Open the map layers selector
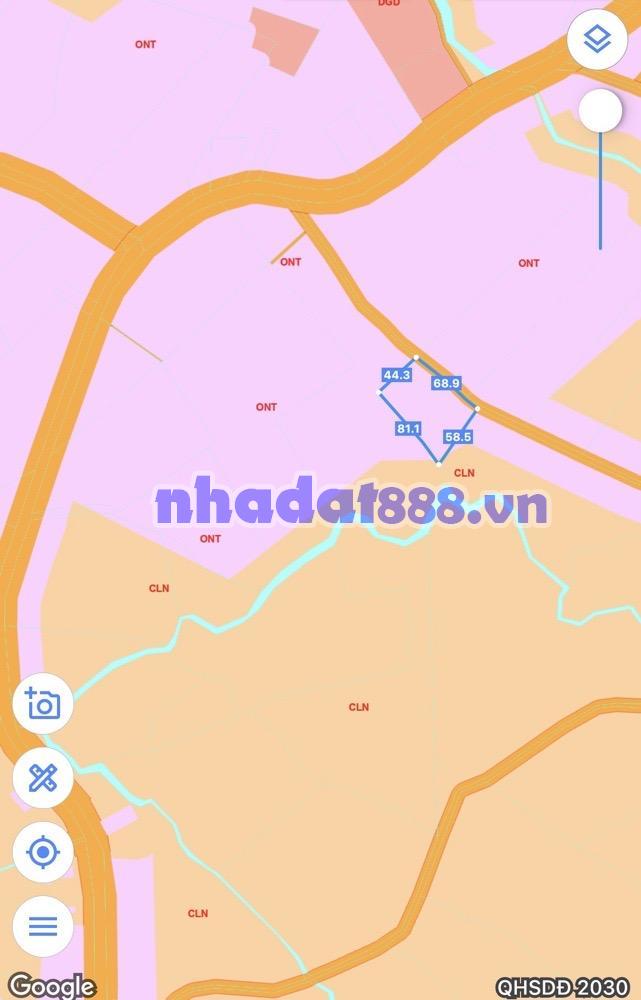 [x=597, y=40]
